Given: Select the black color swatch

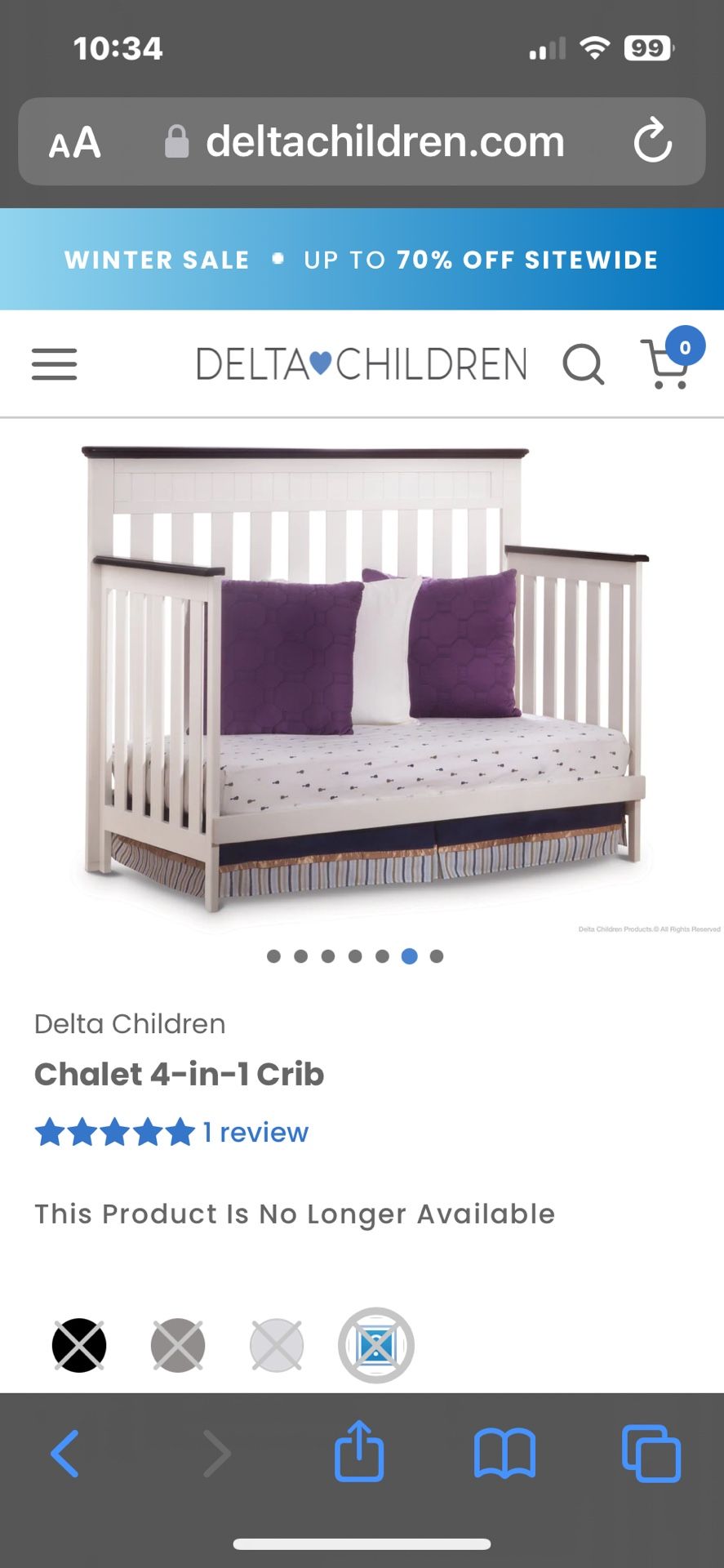Looking at the screenshot, I should coord(79,1345).
